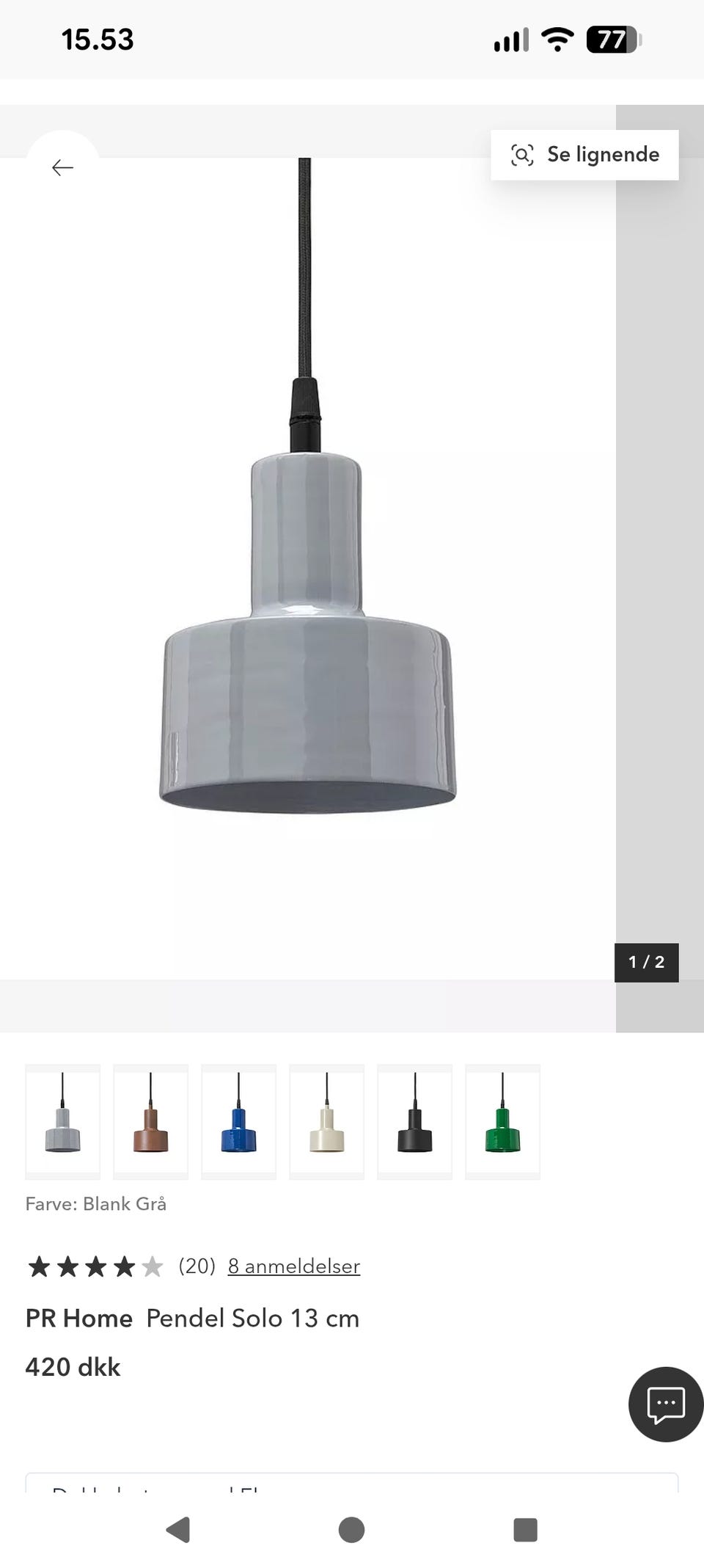Open the main lamp product image

(308, 569)
